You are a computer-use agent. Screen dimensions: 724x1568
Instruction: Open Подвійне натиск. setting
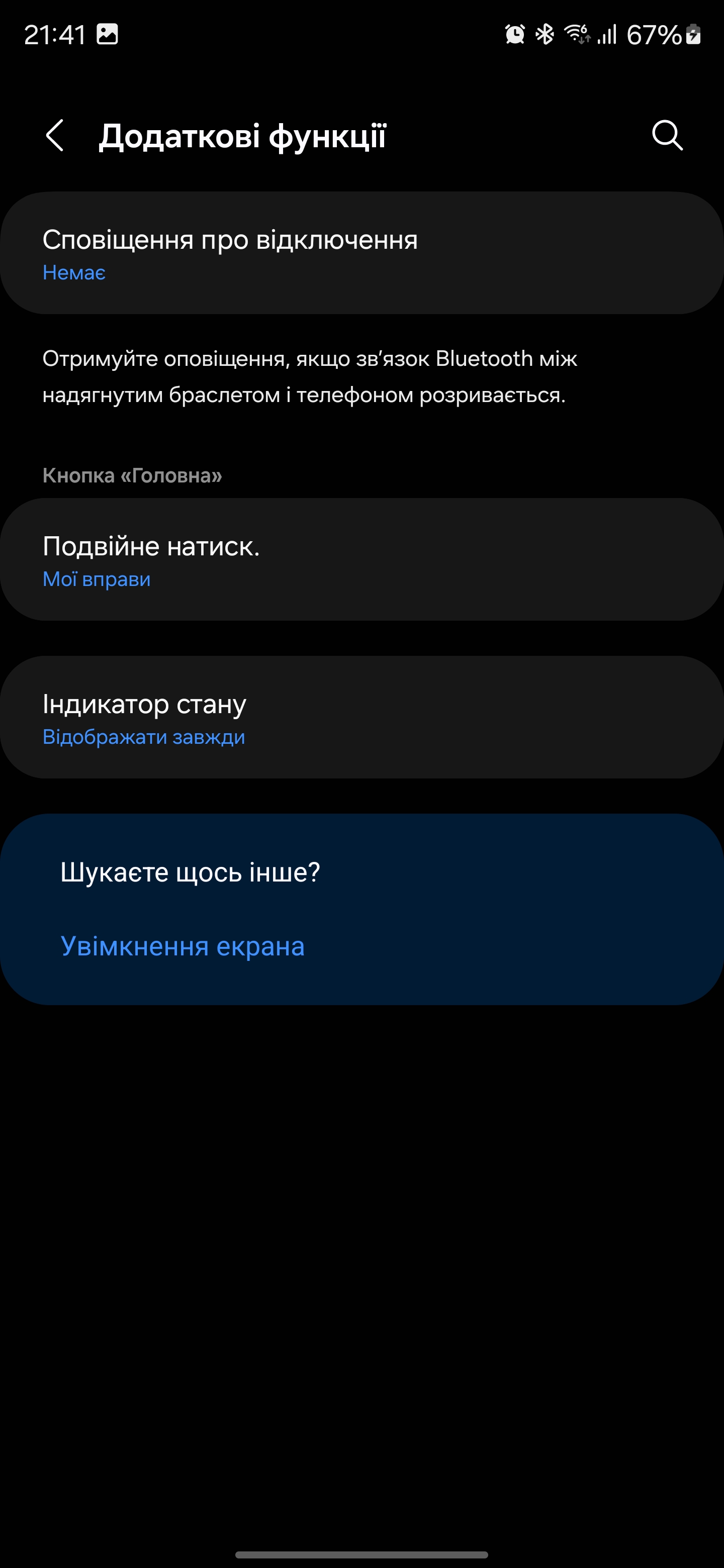(x=361, y=559)
